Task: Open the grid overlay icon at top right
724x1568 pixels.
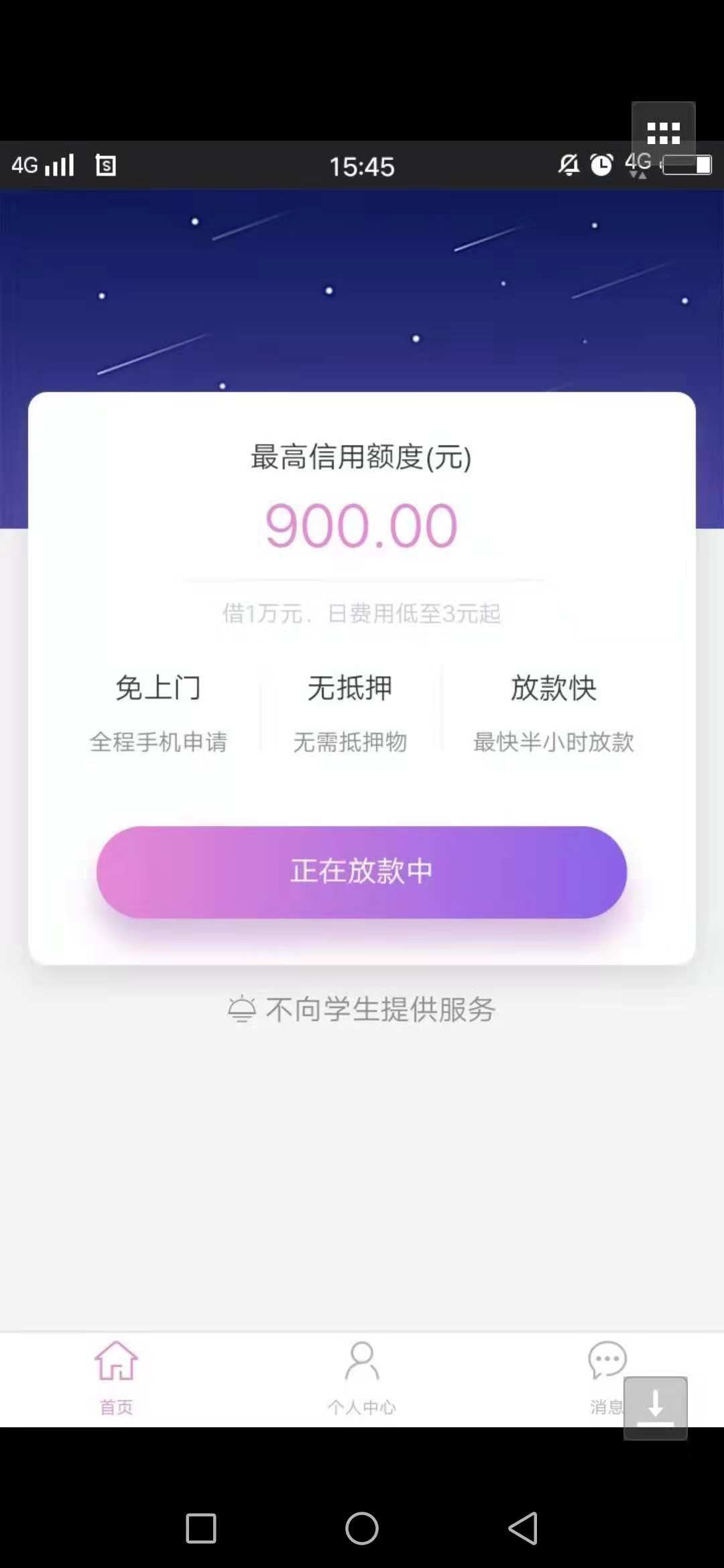Action: click(x=664, y=133)
